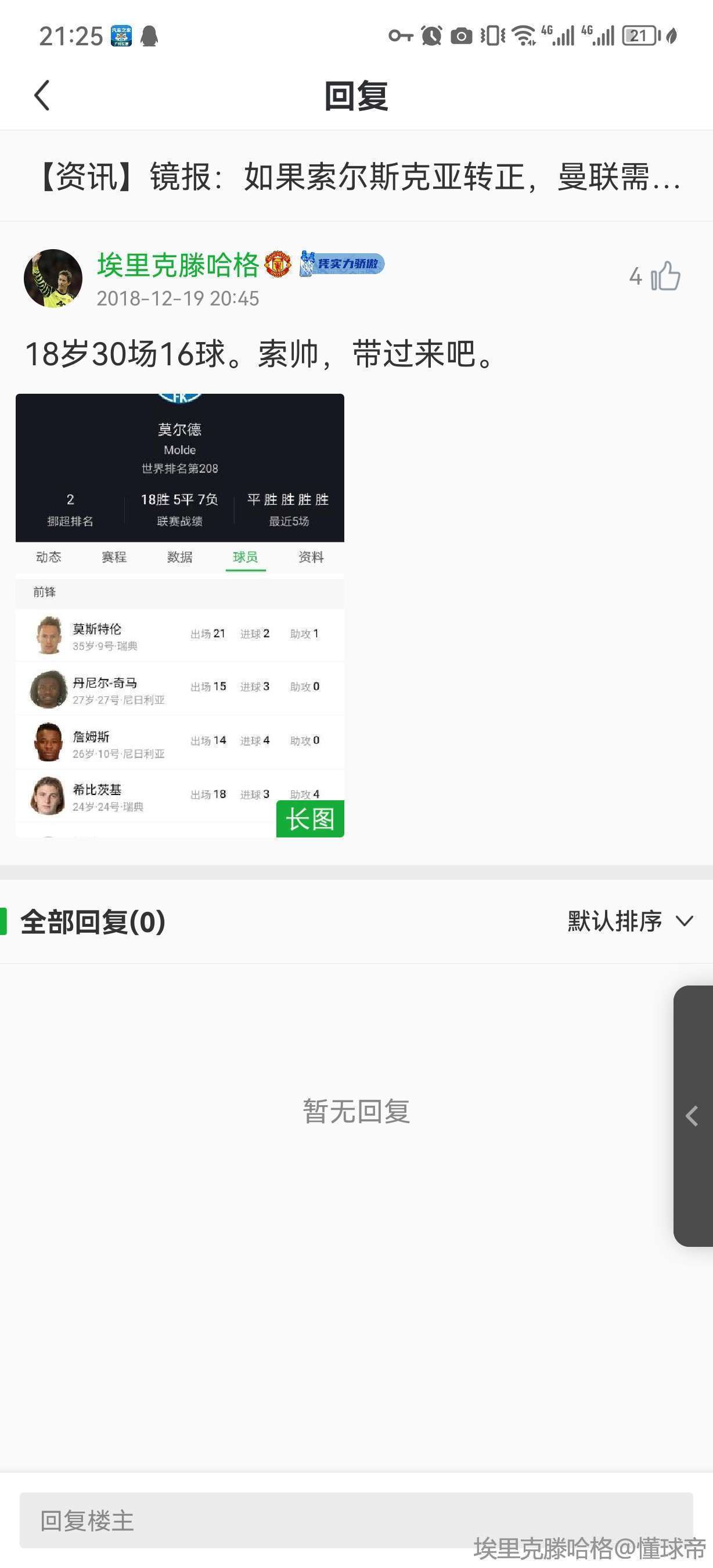The image size is (713, 1568).
Task: Expand the 默认排序 sorting dropdown
Action: pos(629,921)
